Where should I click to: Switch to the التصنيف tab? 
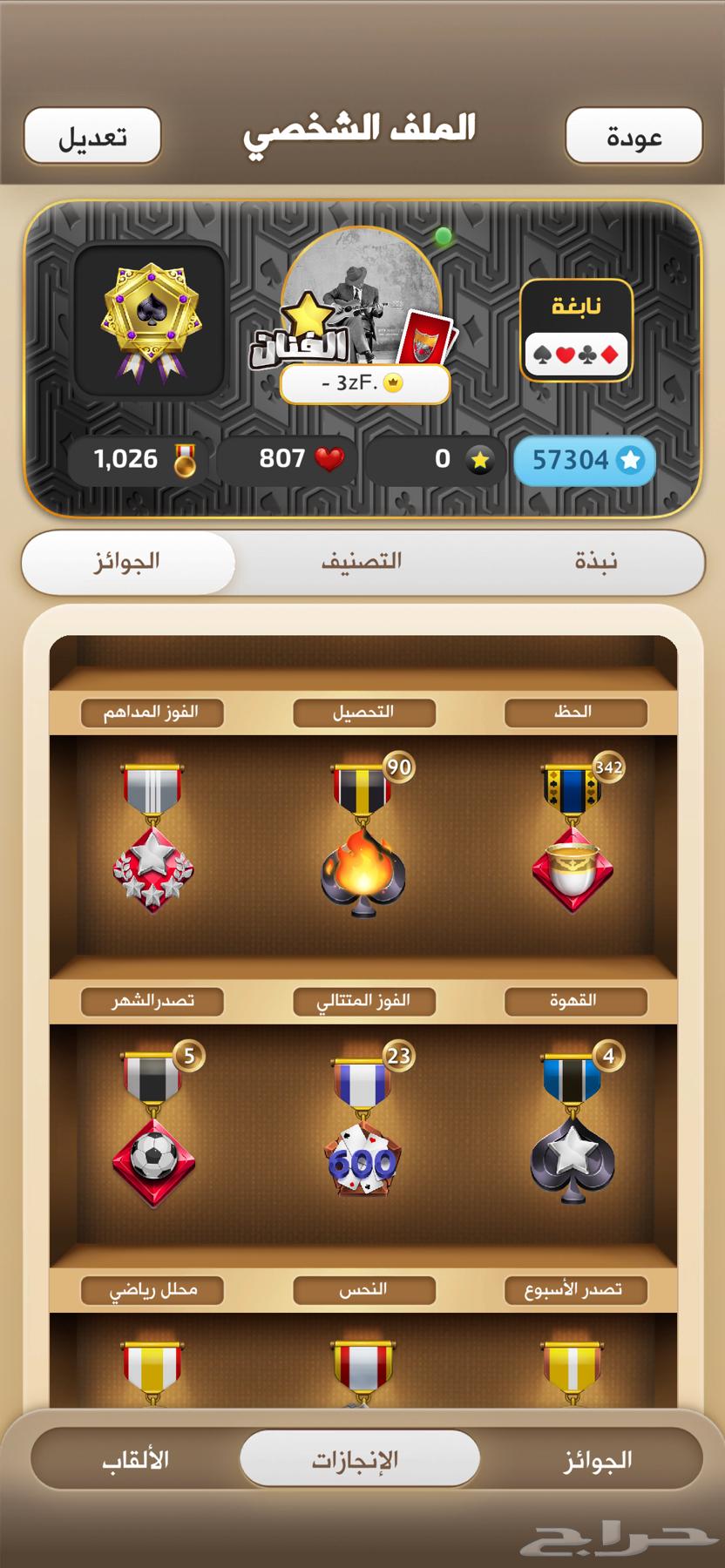click(x=362, y=564)
